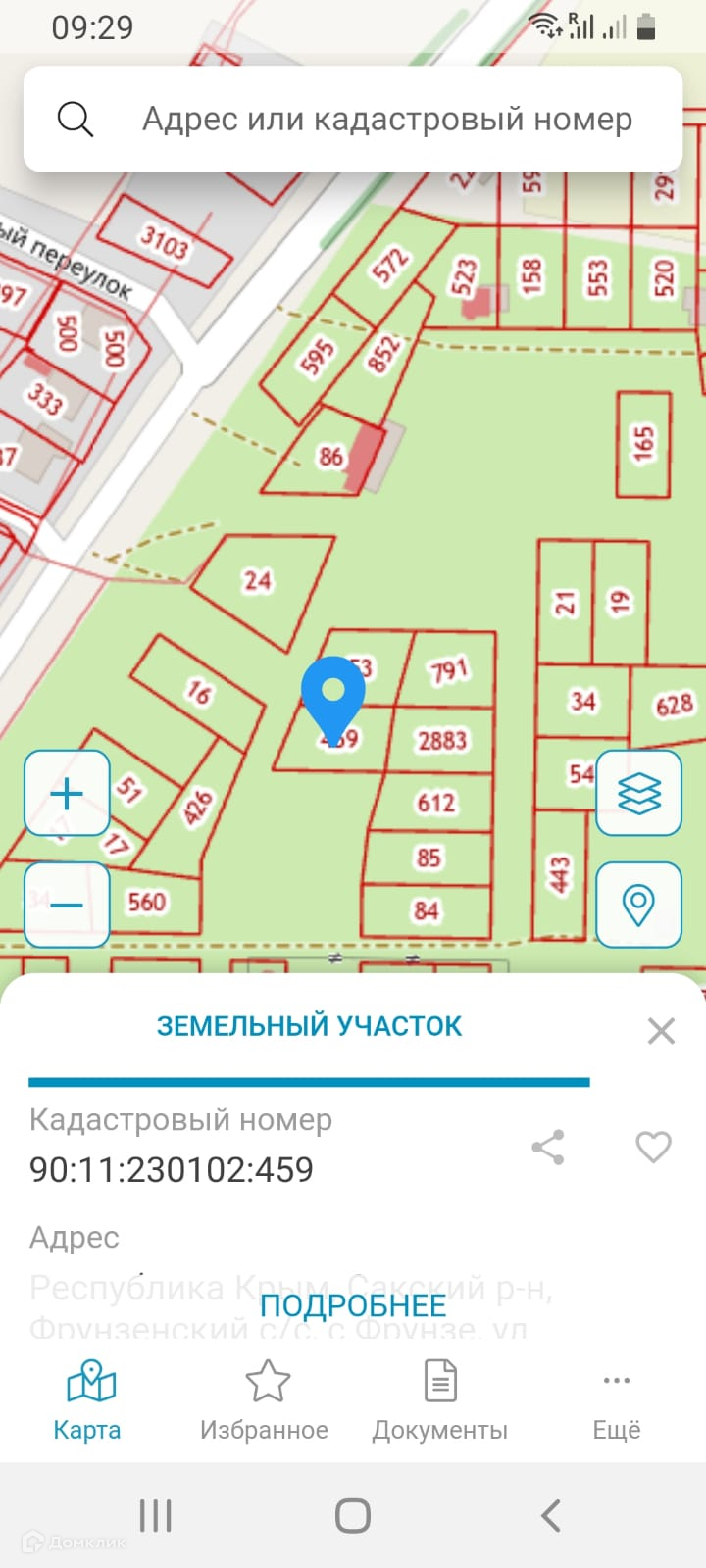The width and height of the screenshot is (706, 1568).
Task: Share cadastral number 90:11:230102:459
Action: click(548, 1147)
